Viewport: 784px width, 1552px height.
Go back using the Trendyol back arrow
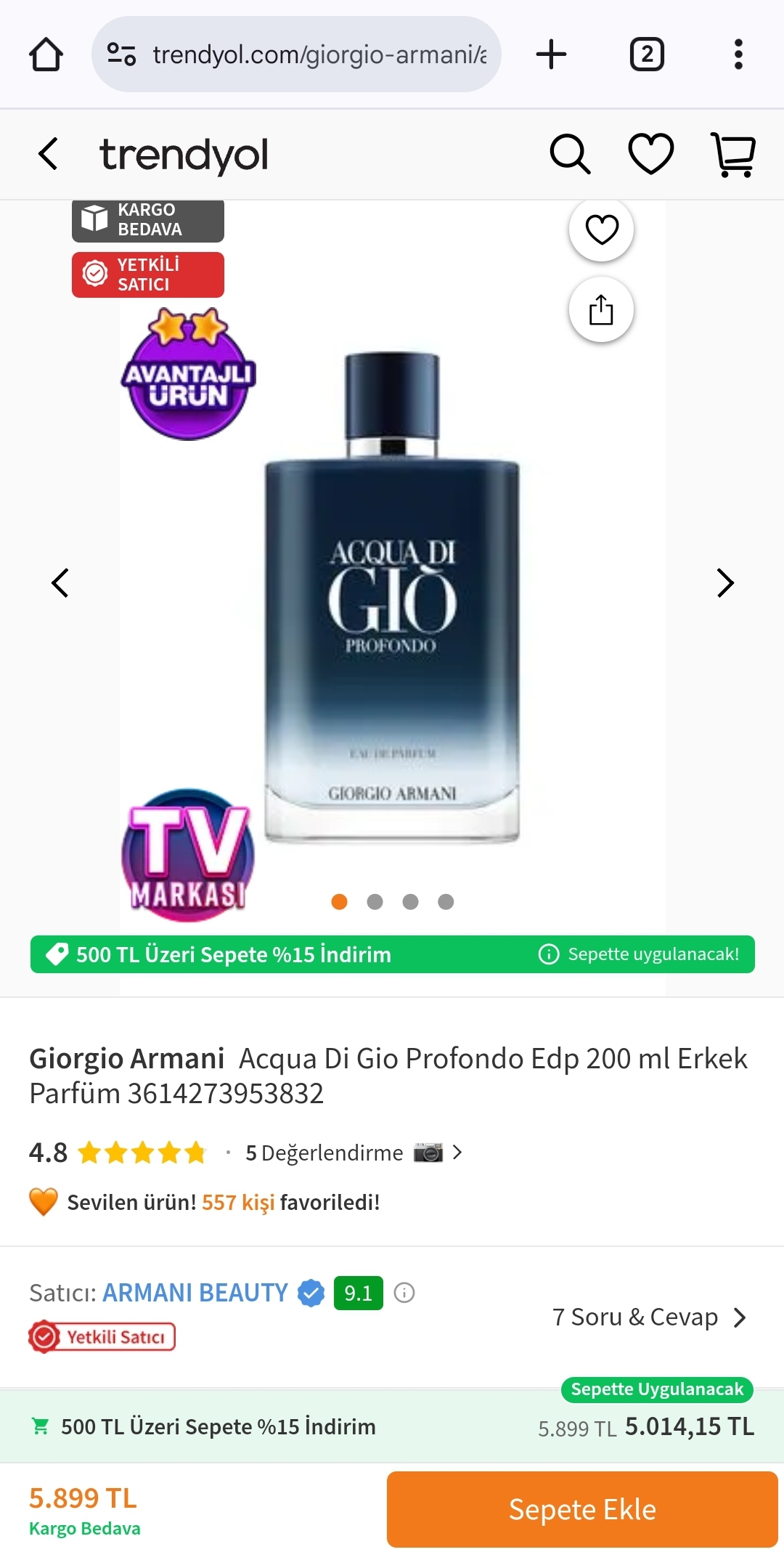coord(49,154)
